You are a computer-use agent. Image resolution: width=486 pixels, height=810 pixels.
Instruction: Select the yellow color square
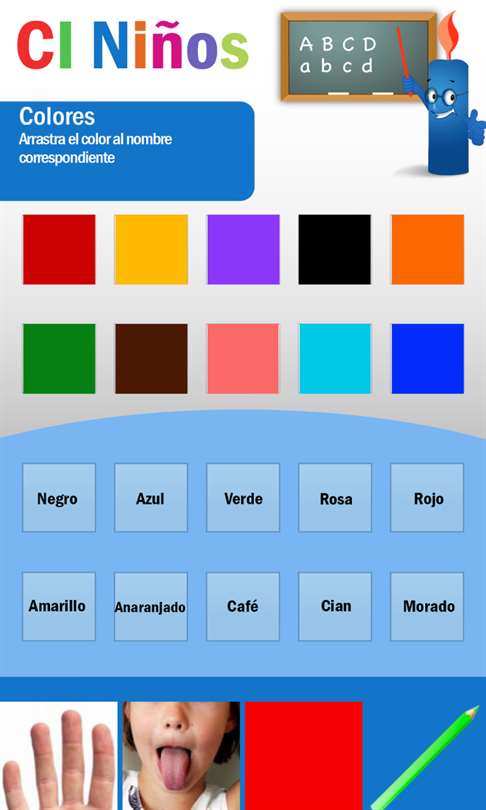(x=151, y=250)
